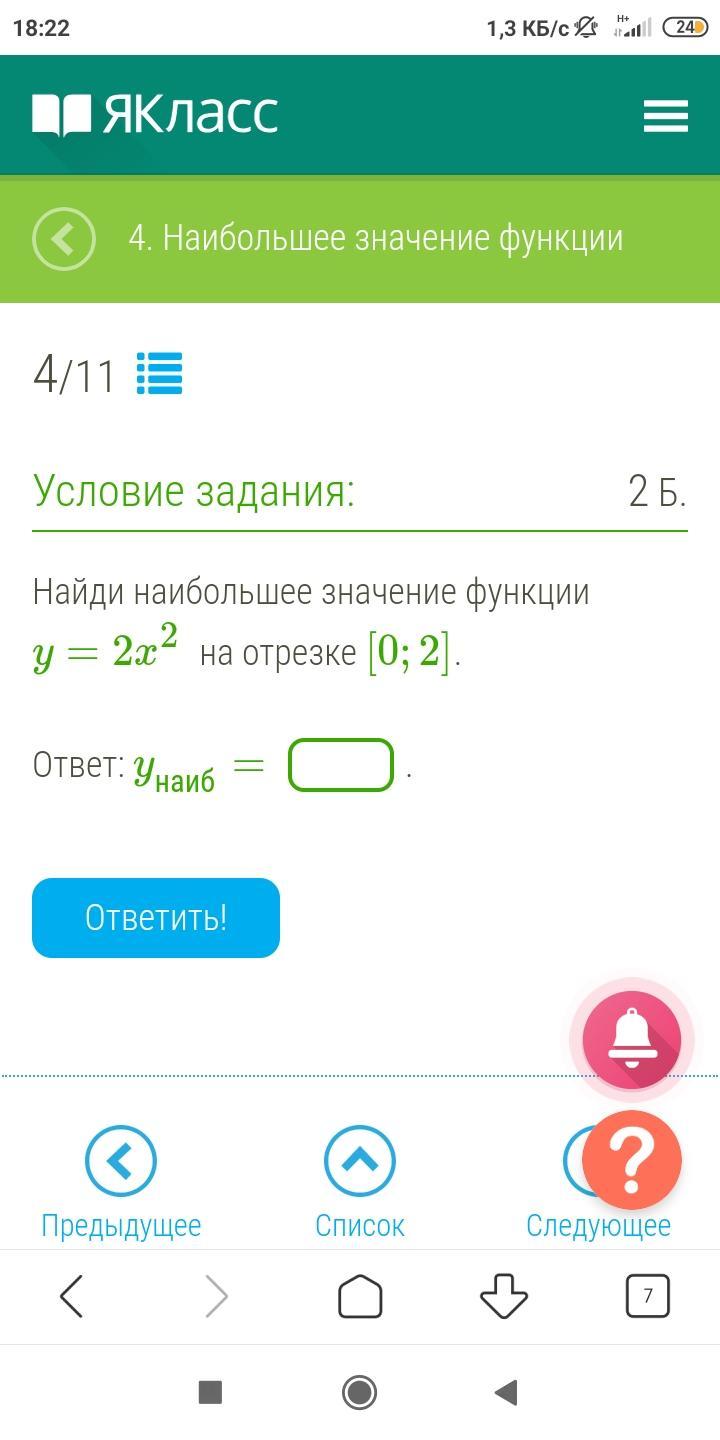Open the ЯКласс hamburger menu
This screenshot has height=1440, width=720.
point(665,116)
